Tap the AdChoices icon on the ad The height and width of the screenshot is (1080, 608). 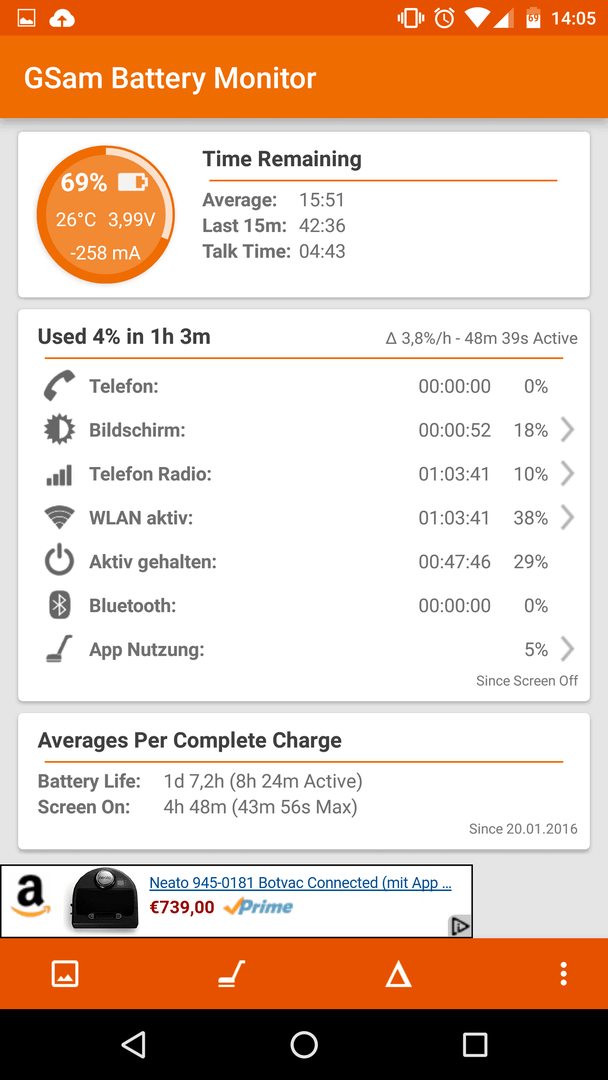459,926
